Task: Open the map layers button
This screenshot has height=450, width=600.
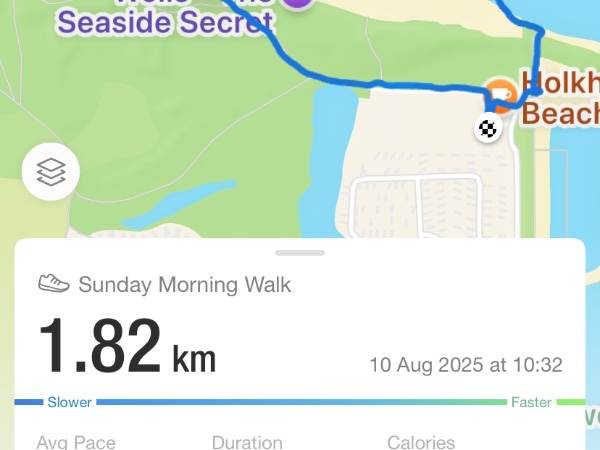Action: (x=51, y=174)
